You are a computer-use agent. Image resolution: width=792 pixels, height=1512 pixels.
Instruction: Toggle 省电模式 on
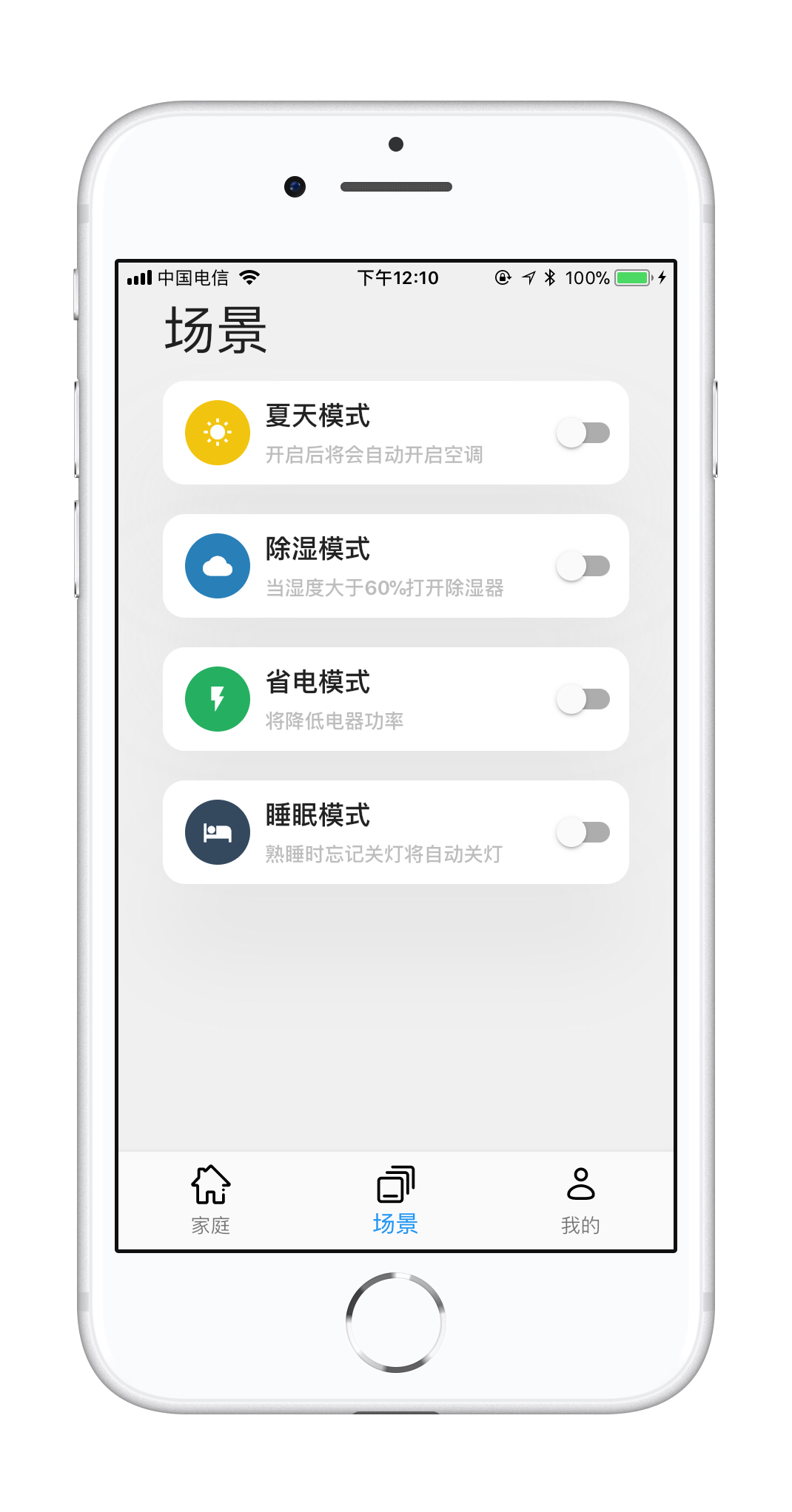583,699
